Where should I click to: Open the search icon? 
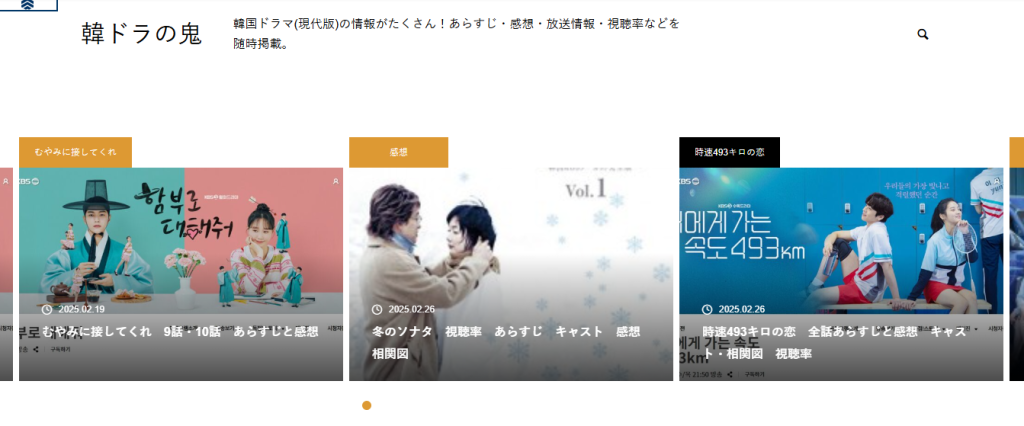coord(922,34)
